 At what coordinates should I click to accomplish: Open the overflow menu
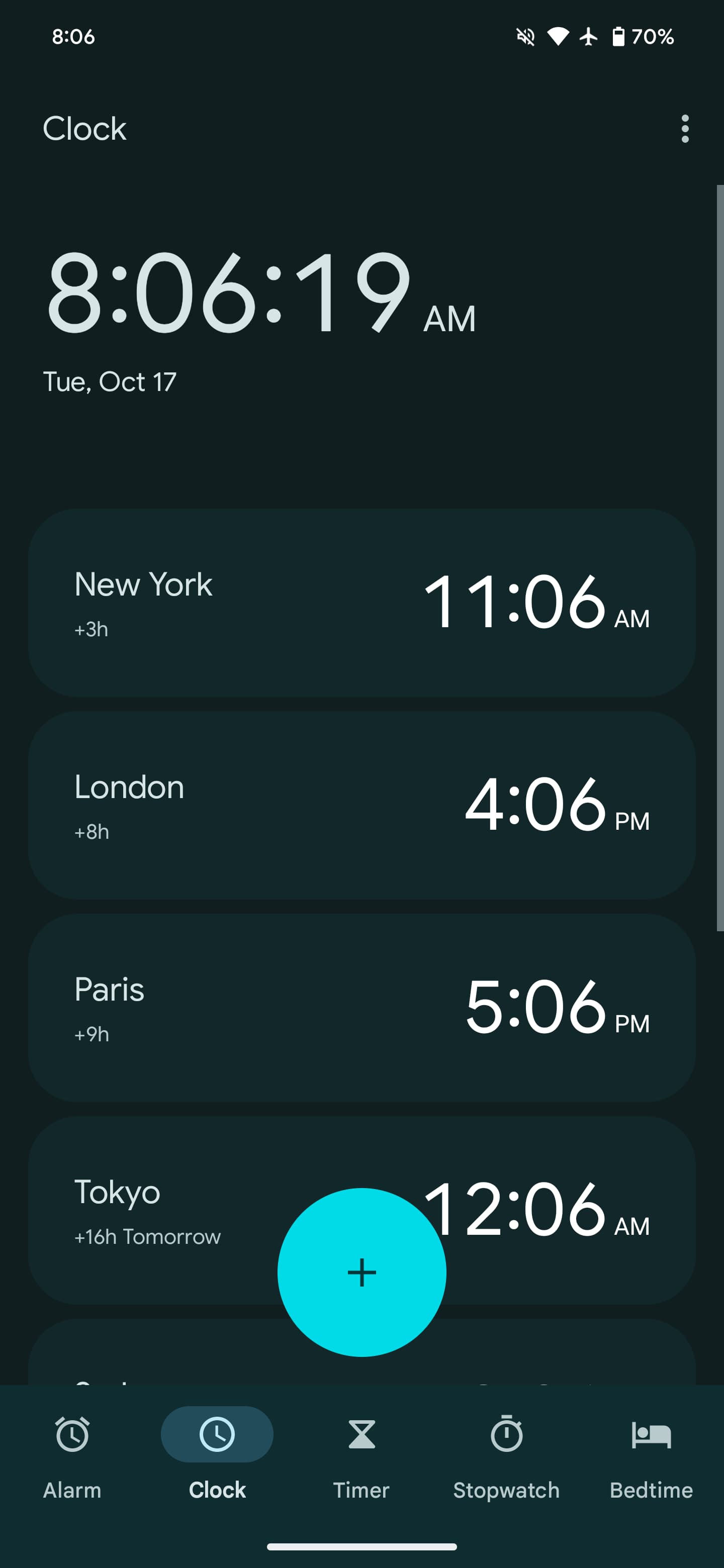tap(684, 129)
